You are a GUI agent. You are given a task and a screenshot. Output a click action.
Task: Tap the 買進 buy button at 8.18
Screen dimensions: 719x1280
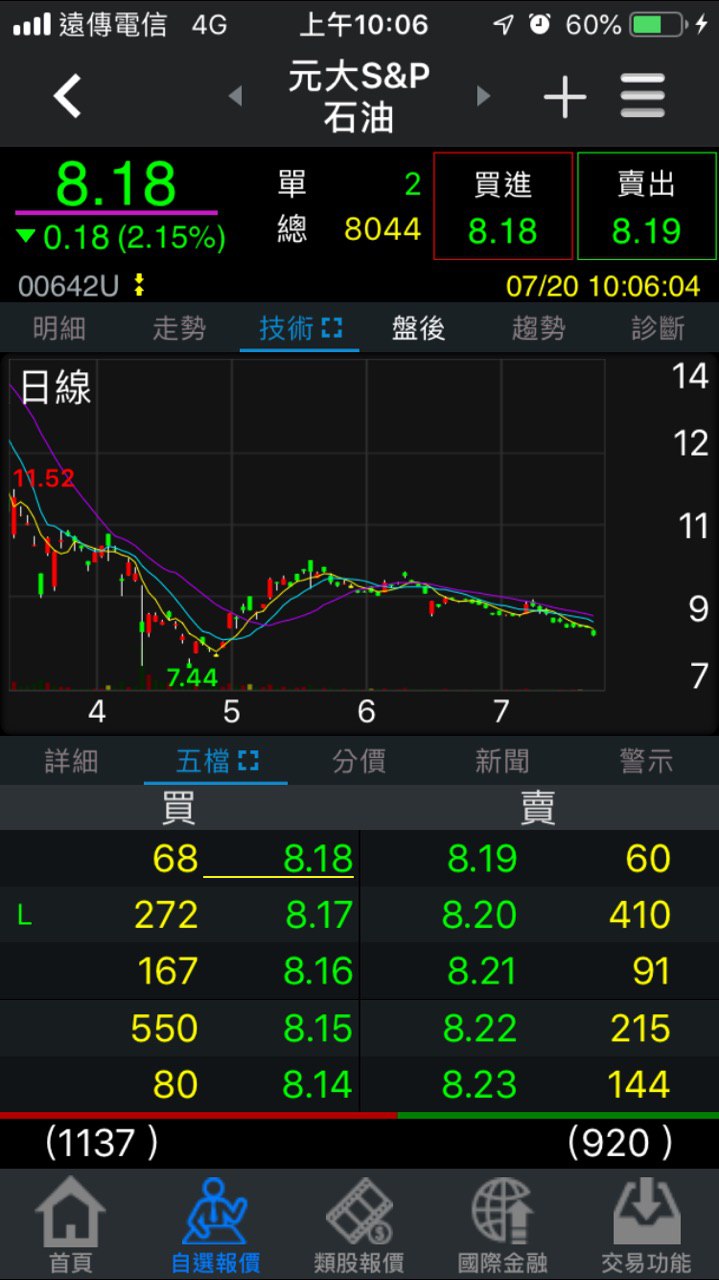(x=503, y=207)
